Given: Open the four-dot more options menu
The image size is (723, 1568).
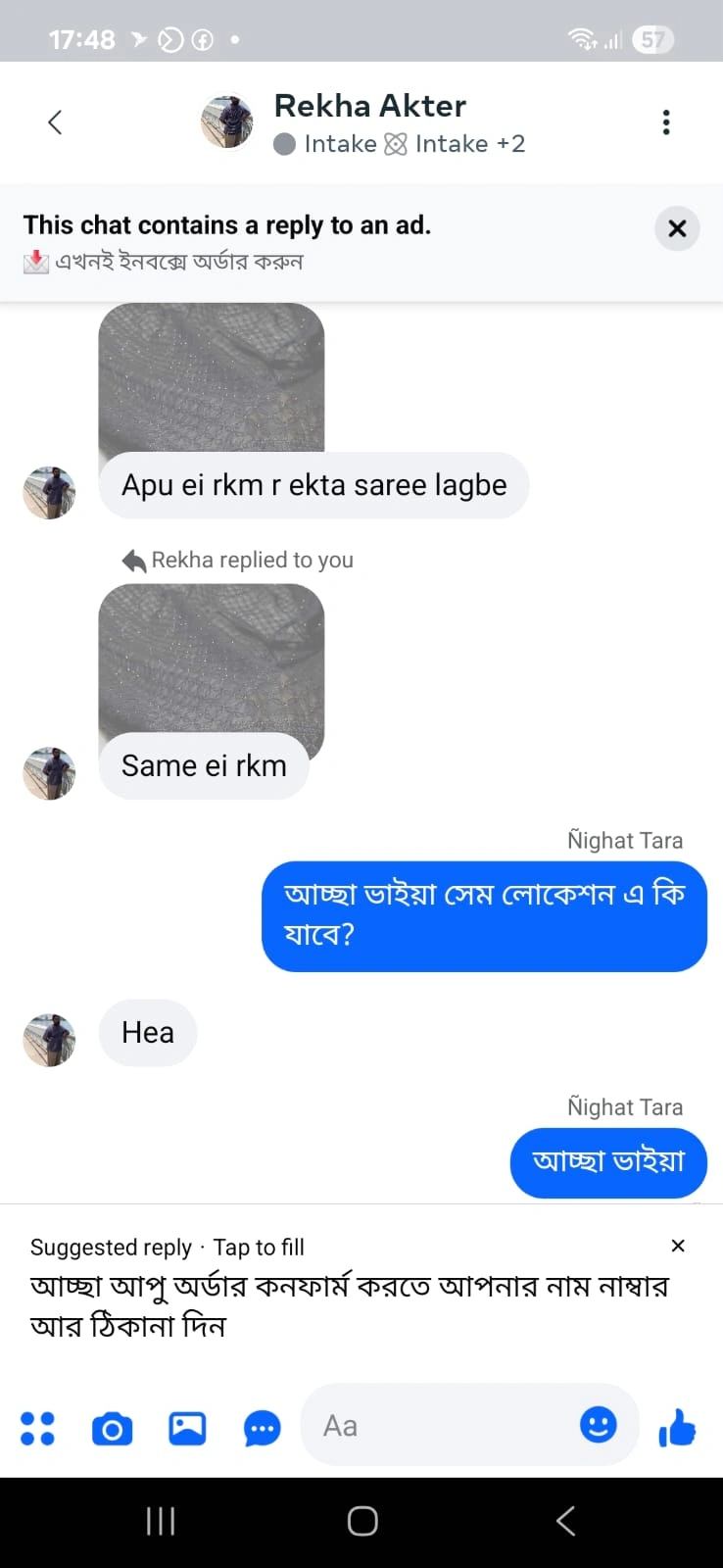Looking at the screenshot, I should click(x=37, y=1428).
